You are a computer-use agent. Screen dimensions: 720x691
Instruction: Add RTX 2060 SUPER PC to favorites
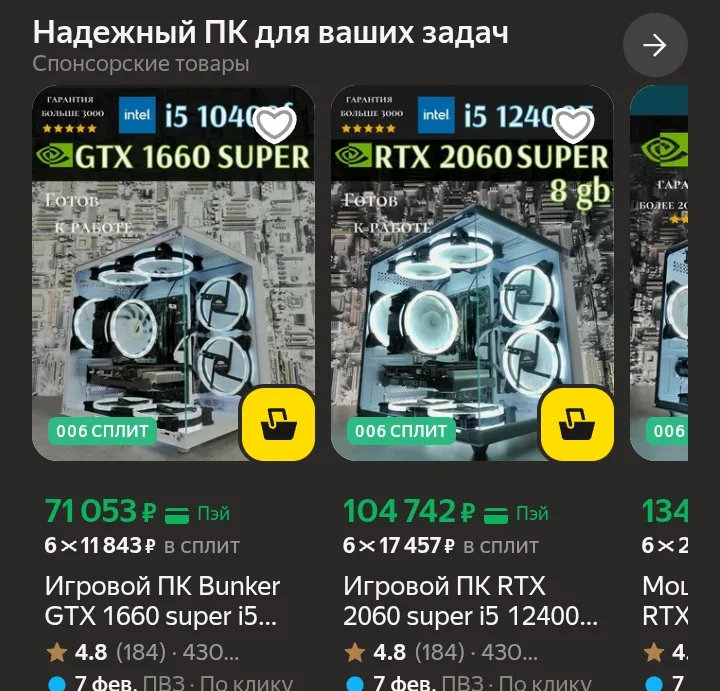click(x=573, y=123)
